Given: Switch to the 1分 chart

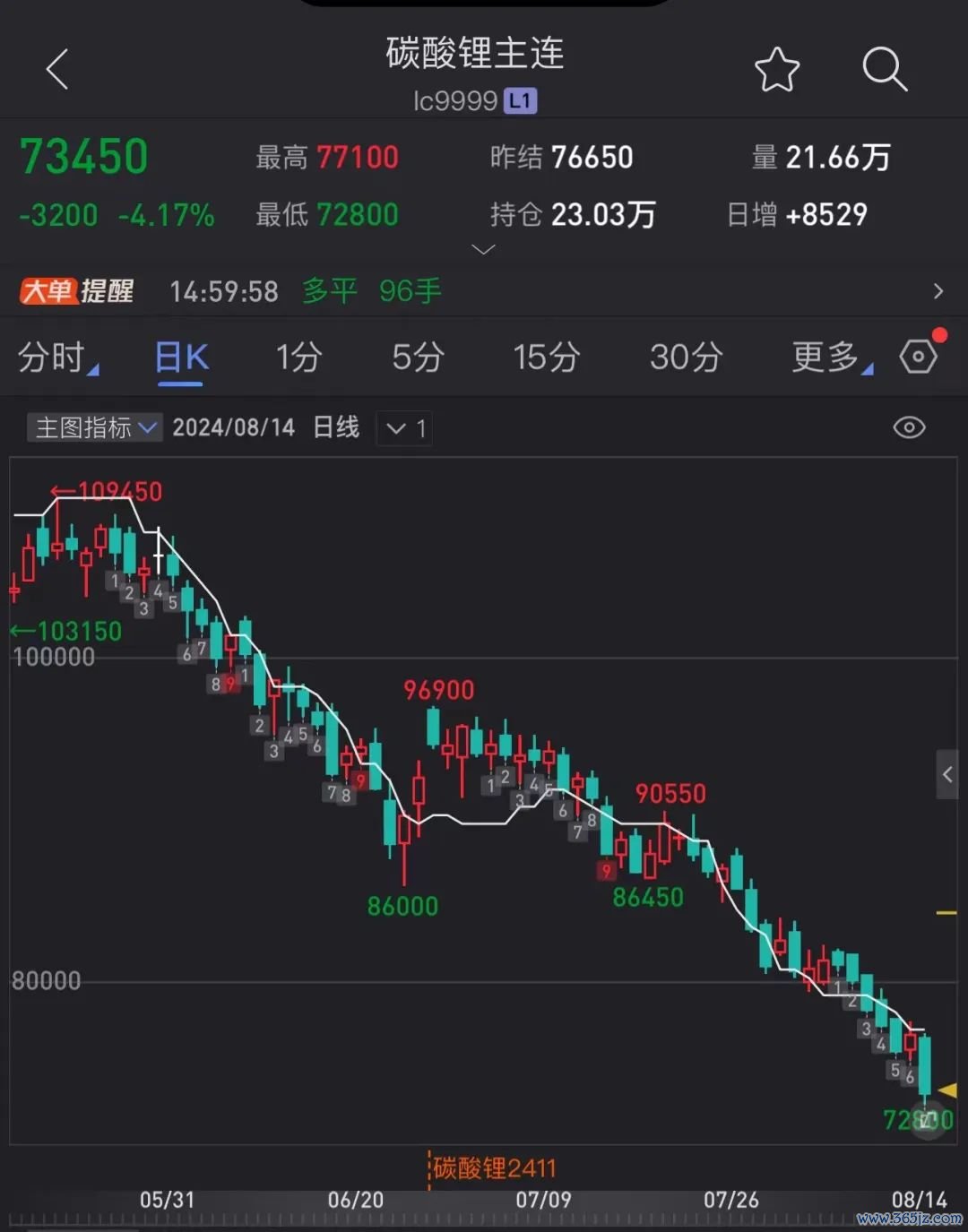Looking at the screenshot, I should [298, 358].
